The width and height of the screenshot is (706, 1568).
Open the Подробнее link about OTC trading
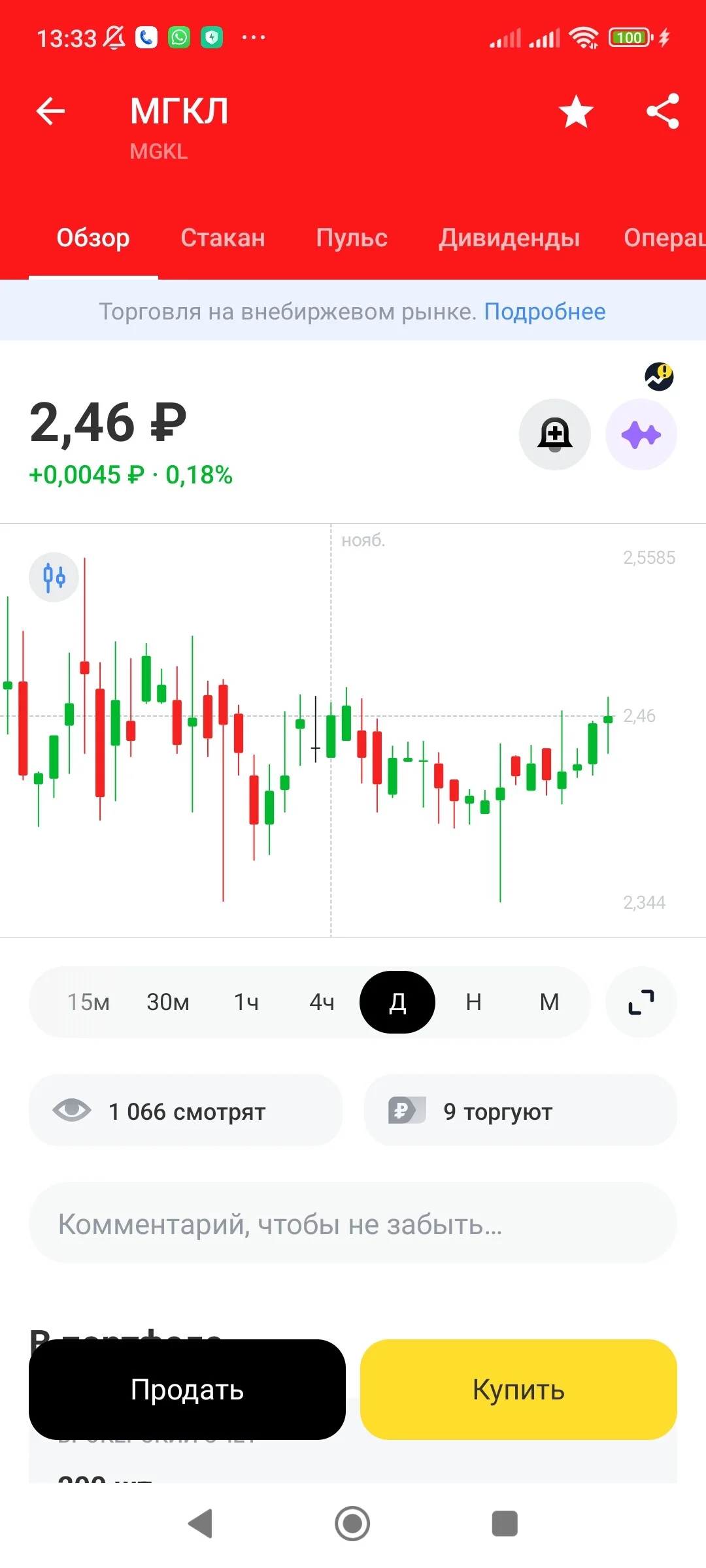point(545,312)
